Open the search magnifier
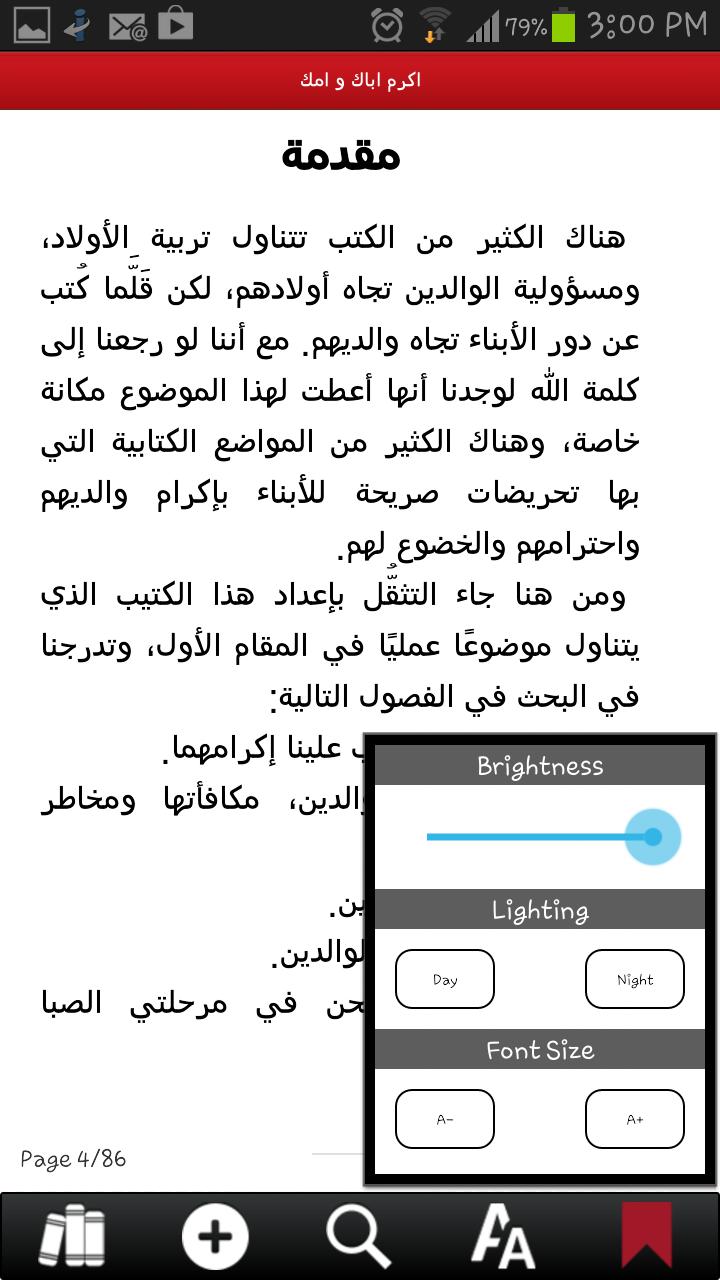Viewport: 720px width, 1280px height. click(x=358, y=1236)
